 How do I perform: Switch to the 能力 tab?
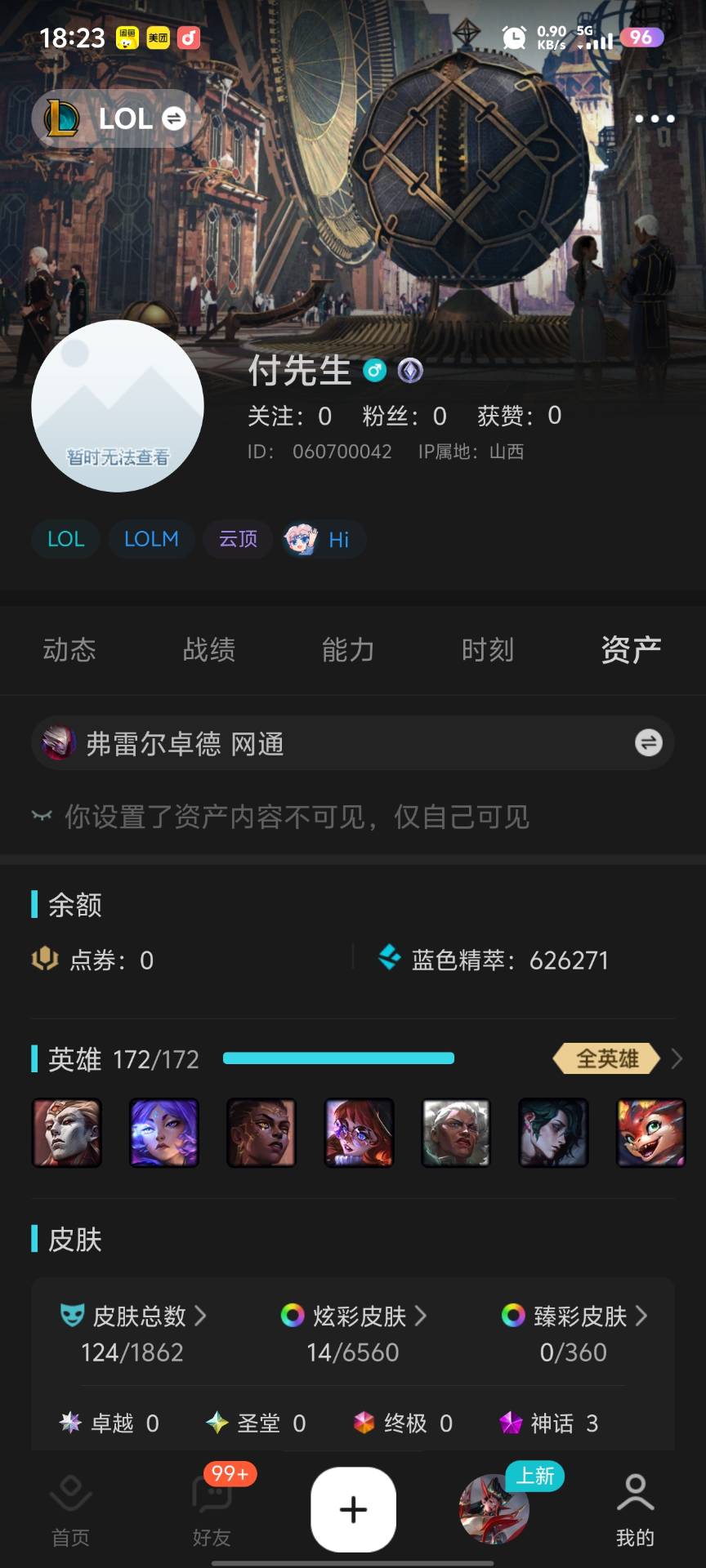pyautogui.click(x=348, y=650)
